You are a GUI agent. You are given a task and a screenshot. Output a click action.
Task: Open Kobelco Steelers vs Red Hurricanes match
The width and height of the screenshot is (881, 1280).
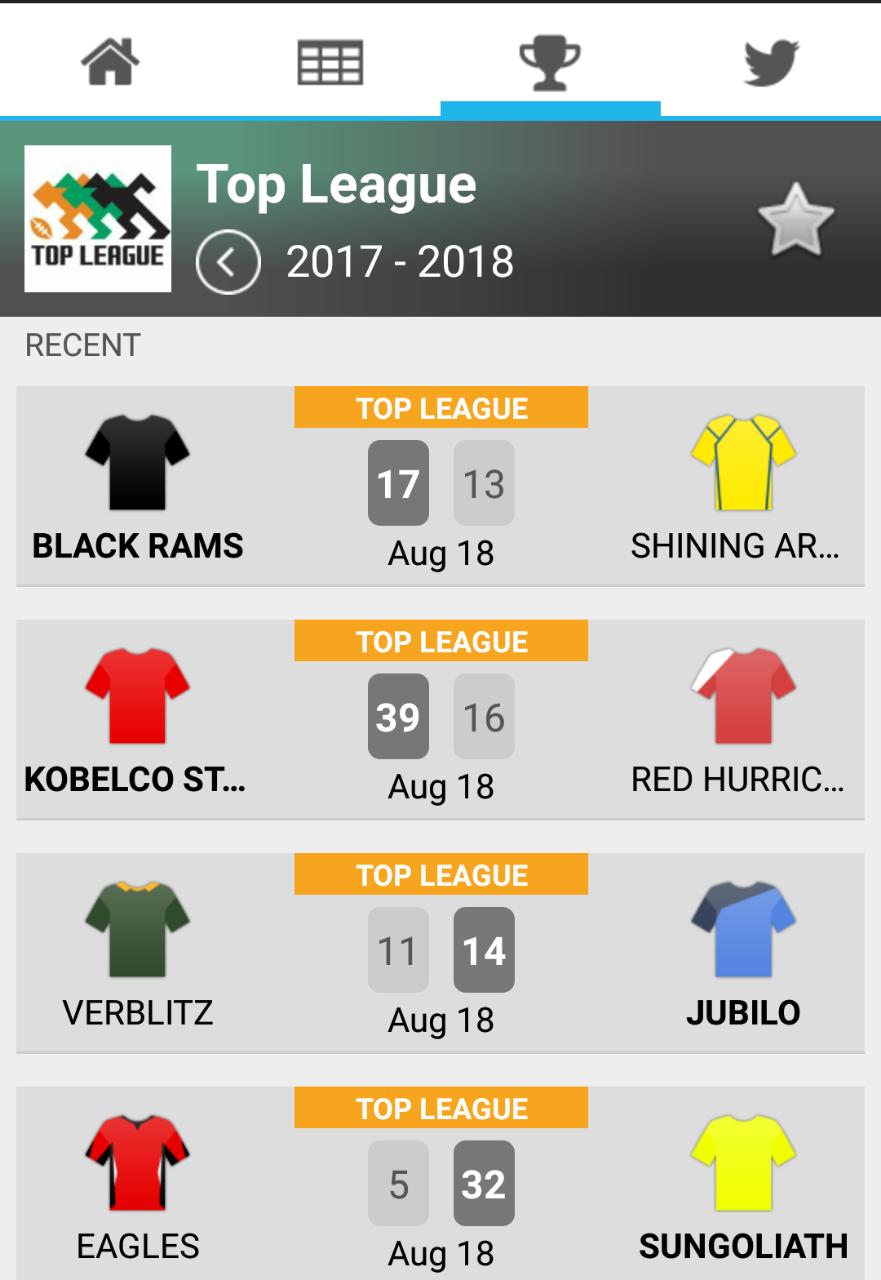(x=440, y=720)
